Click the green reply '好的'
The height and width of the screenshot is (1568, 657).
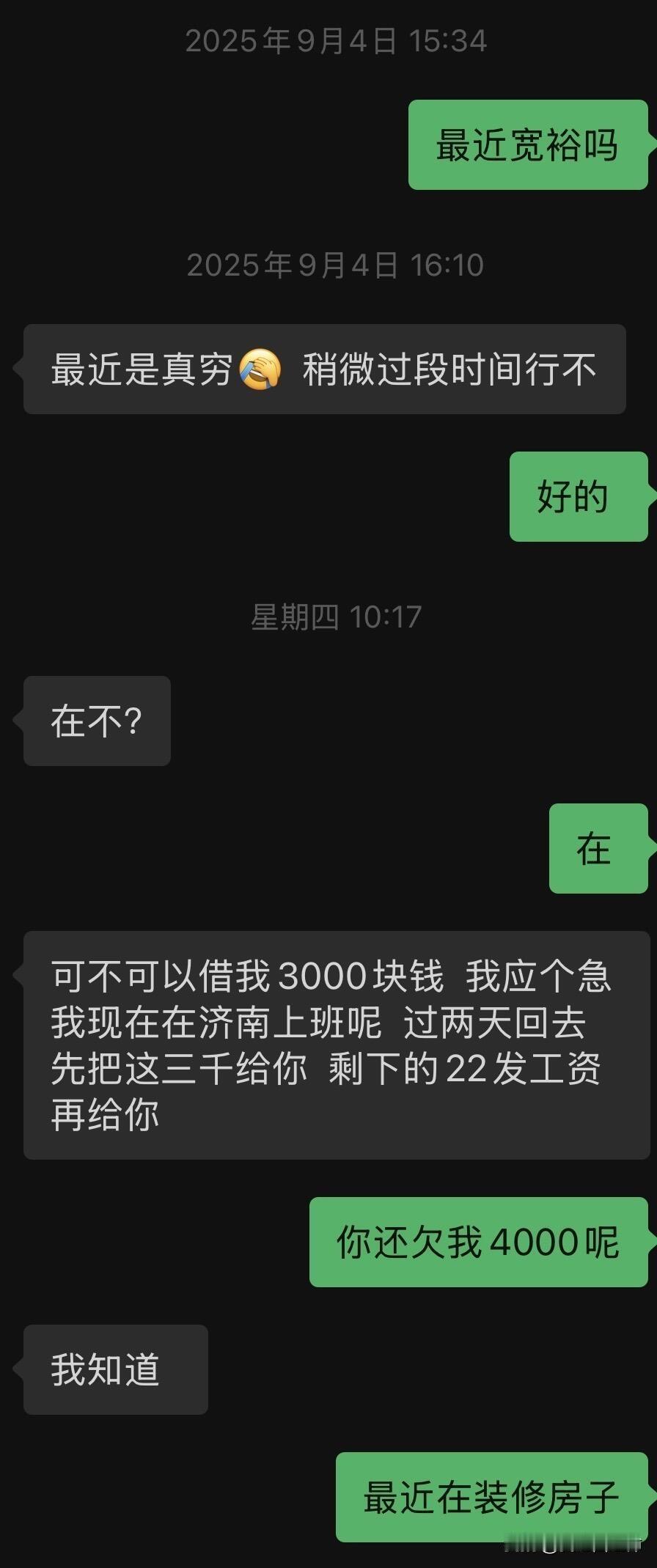[577, 495]
